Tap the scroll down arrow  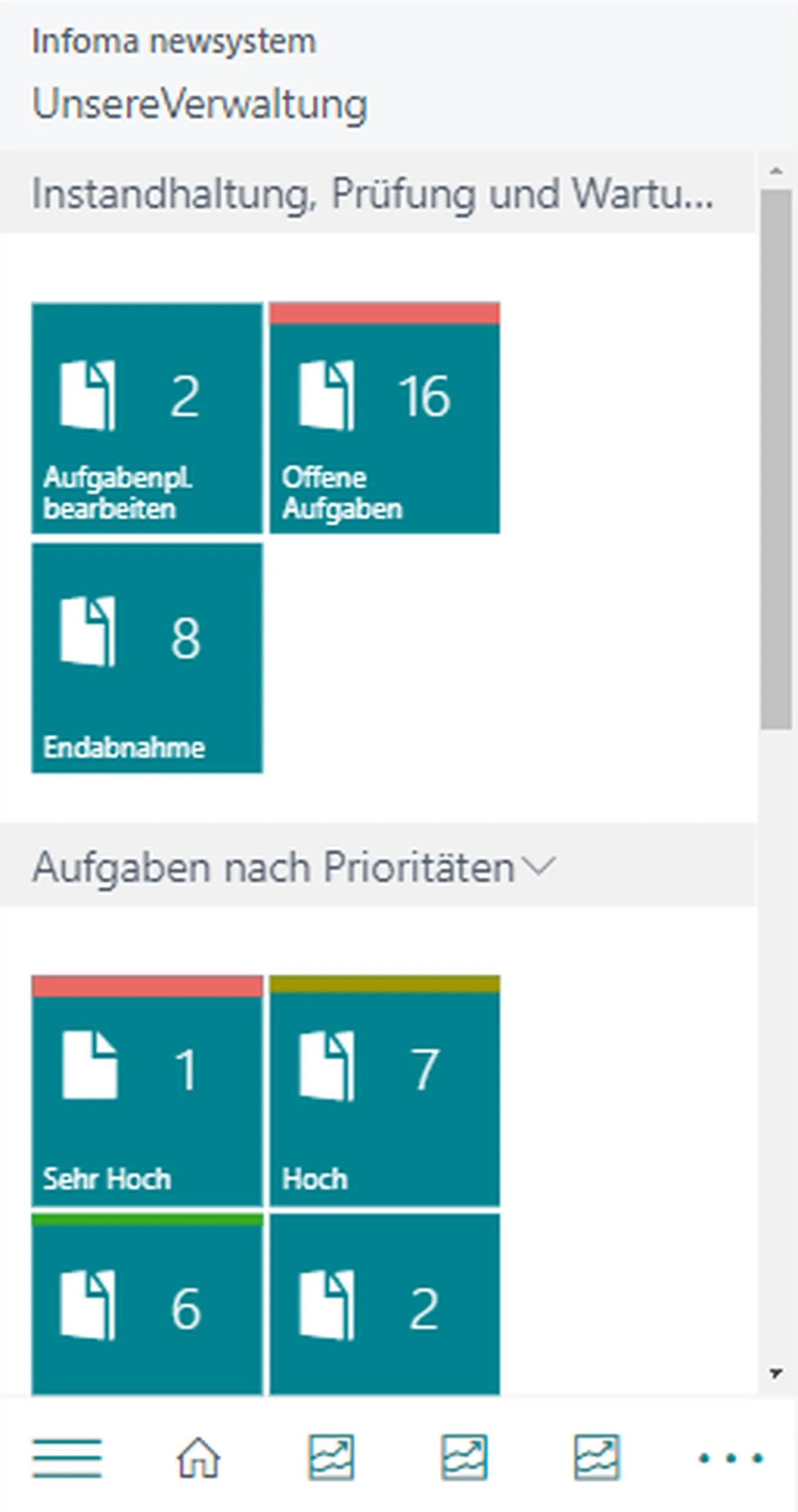click(x=776, y=1374)
